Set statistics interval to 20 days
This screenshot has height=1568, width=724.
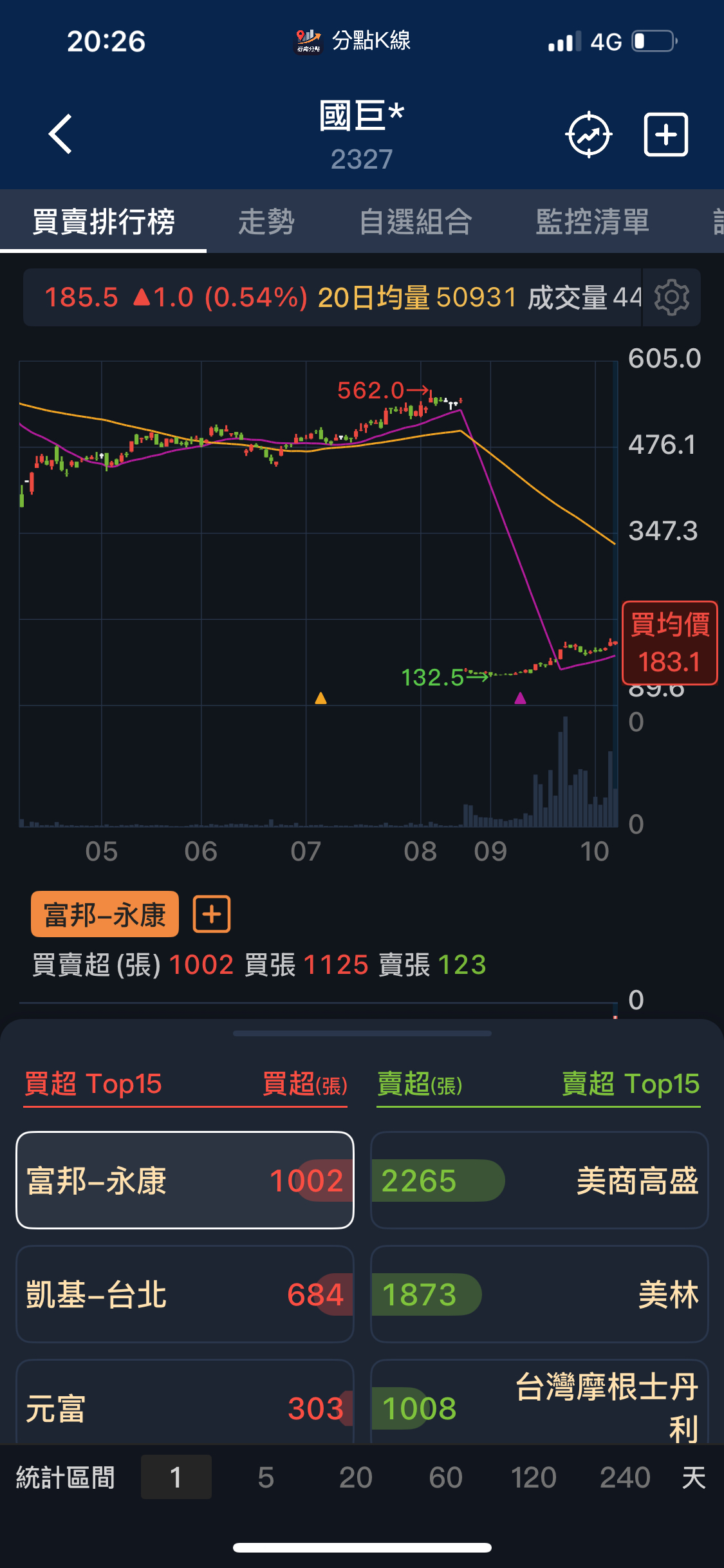pos(355,1477)
